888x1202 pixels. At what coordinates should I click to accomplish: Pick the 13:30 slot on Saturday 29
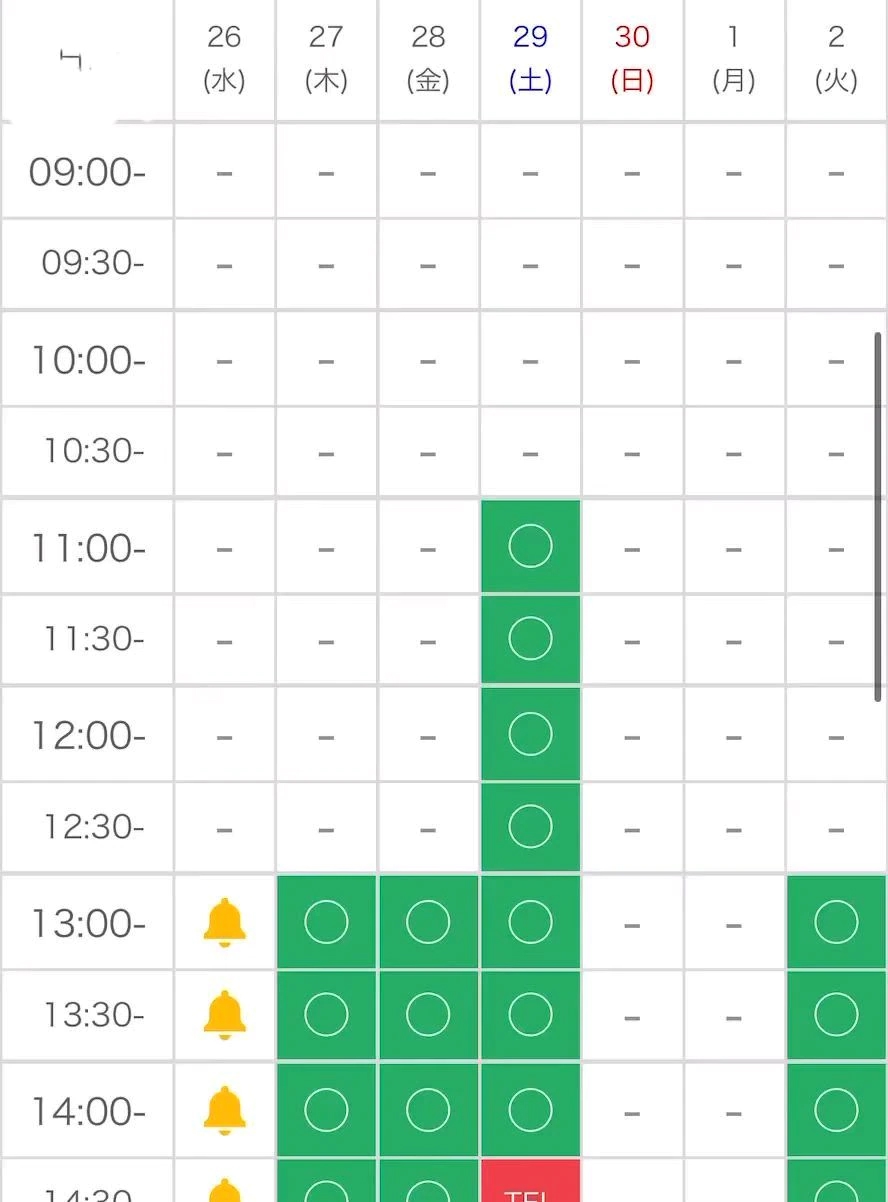coord(530,1015)
